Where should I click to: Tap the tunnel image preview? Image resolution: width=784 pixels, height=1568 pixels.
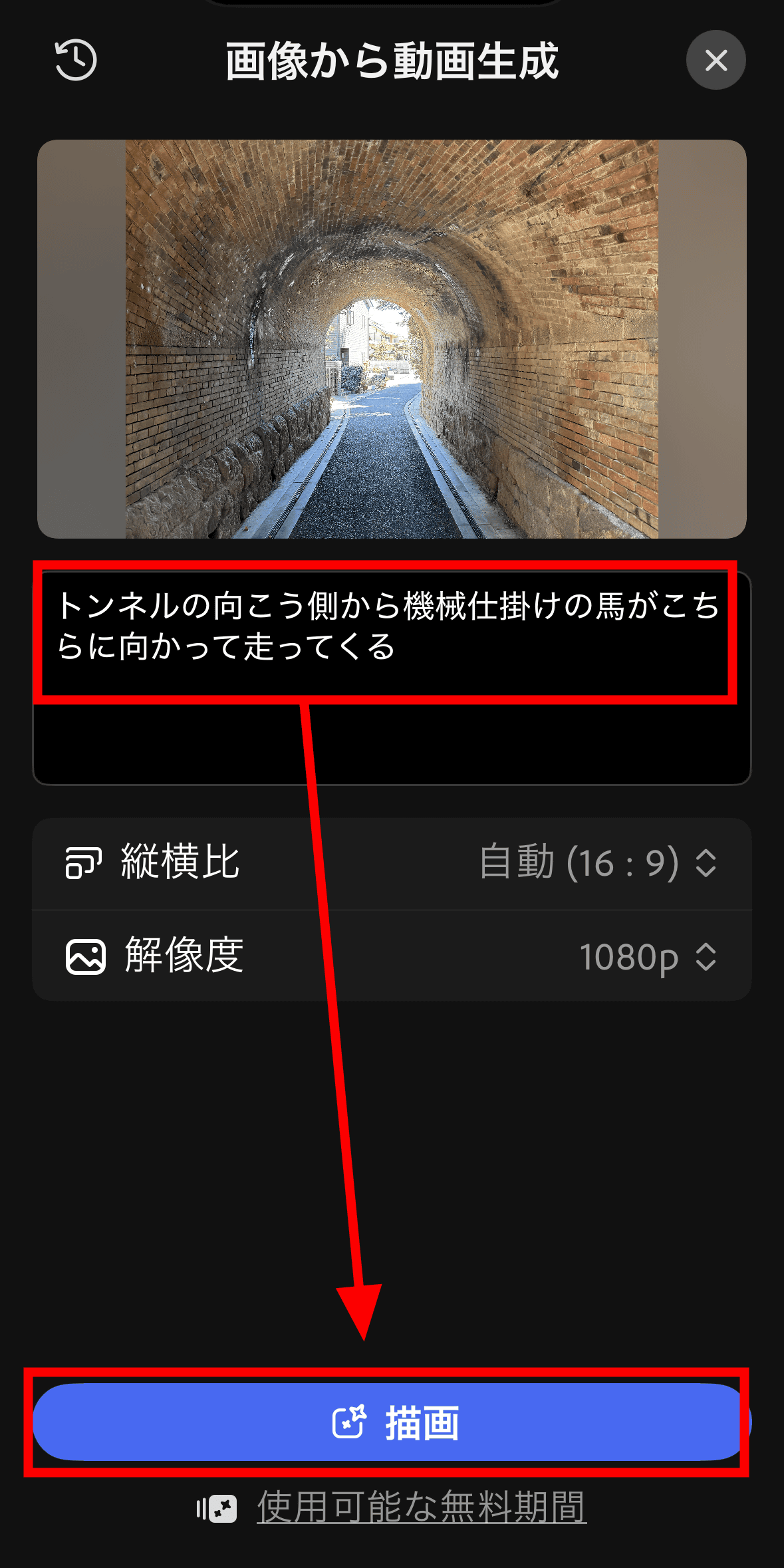392,339
